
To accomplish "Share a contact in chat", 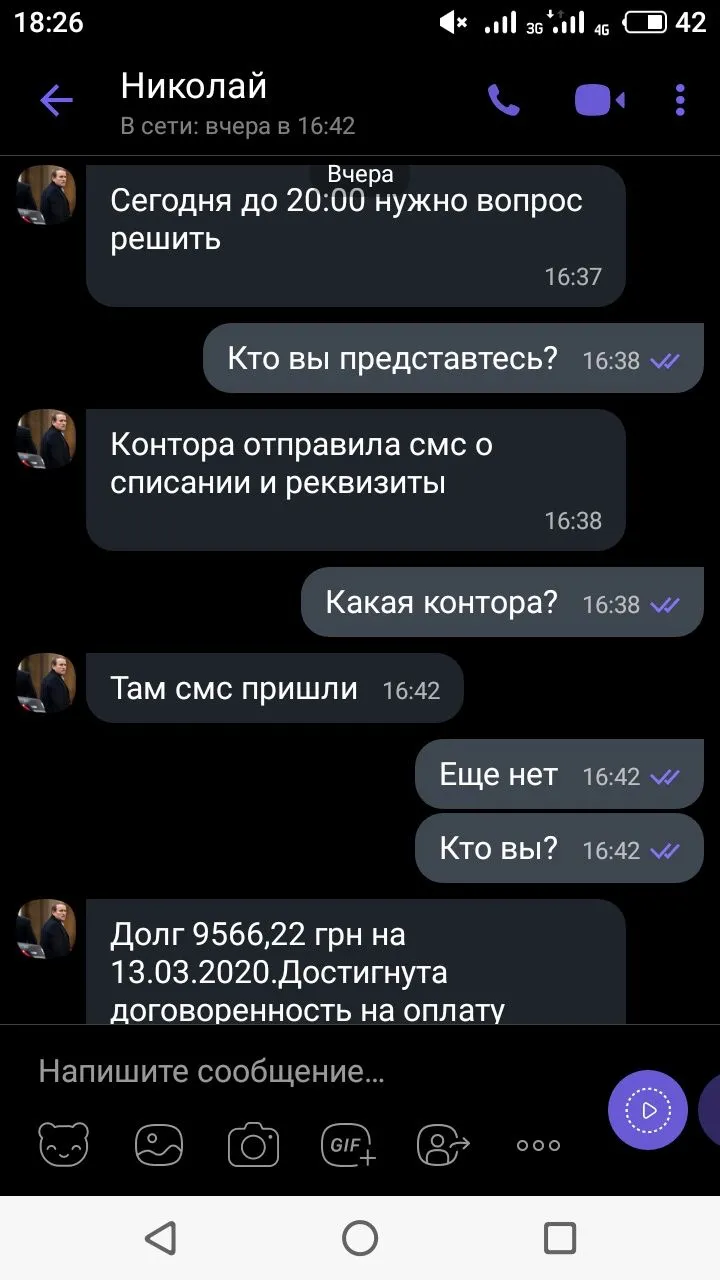I will 443,1145.
